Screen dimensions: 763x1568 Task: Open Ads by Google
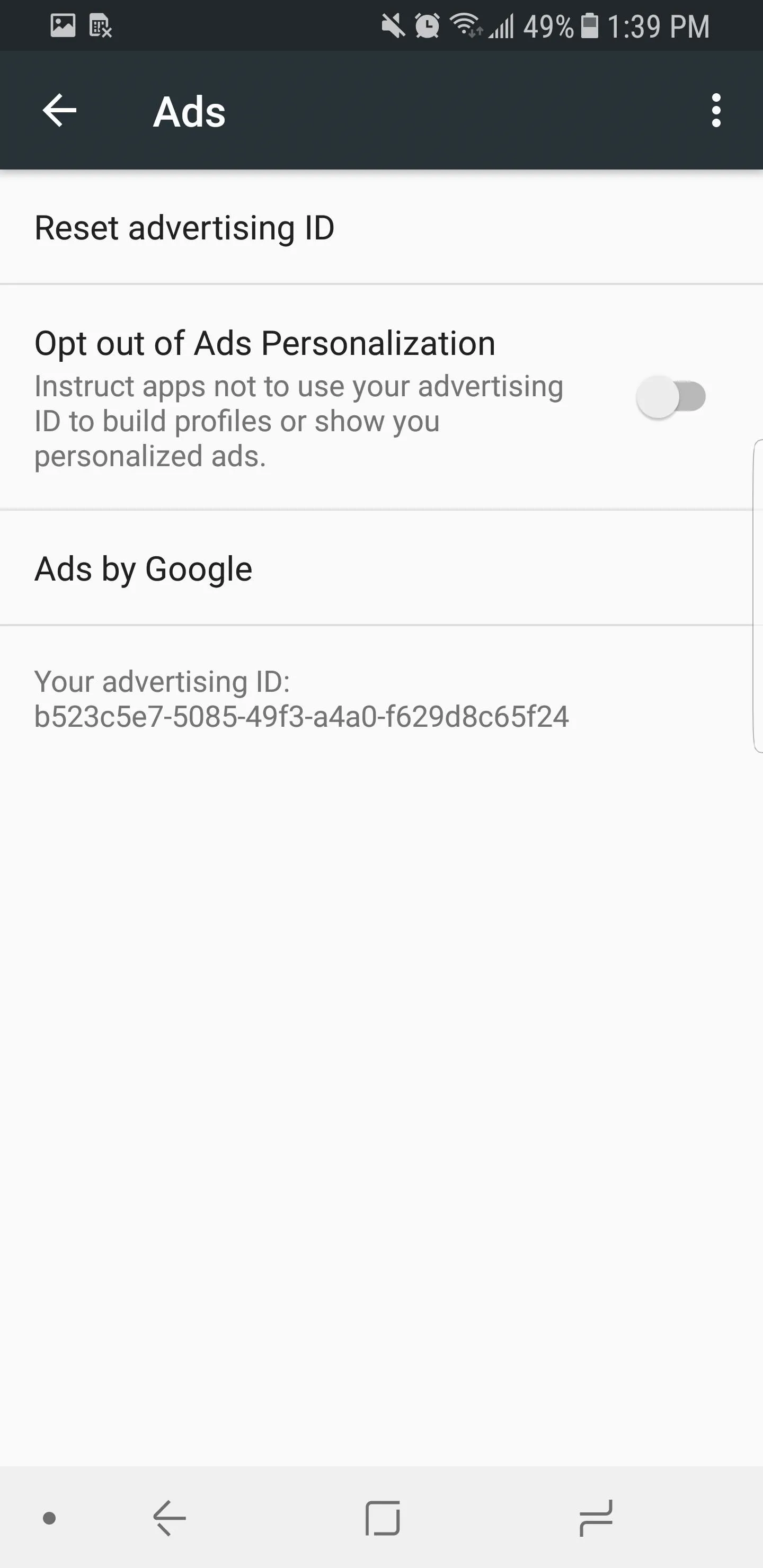pos(381,568)
